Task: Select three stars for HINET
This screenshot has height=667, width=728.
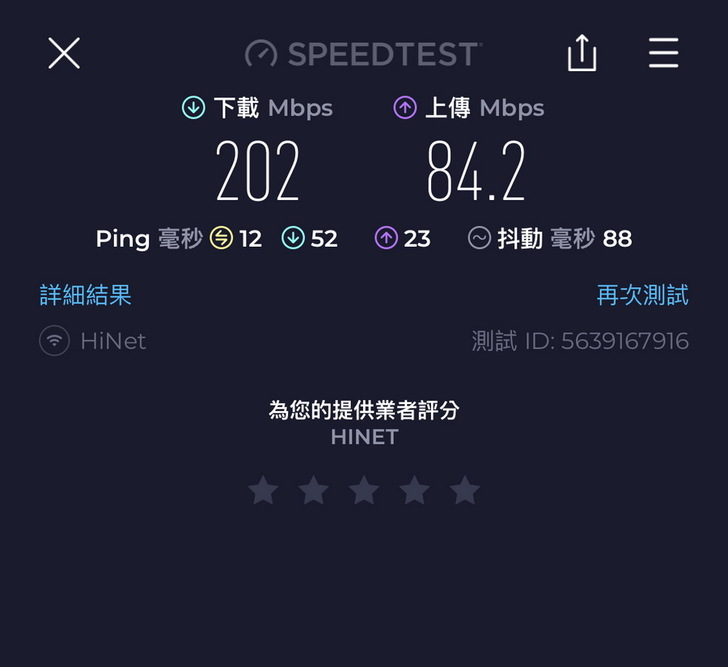Action: pos(364,490)
